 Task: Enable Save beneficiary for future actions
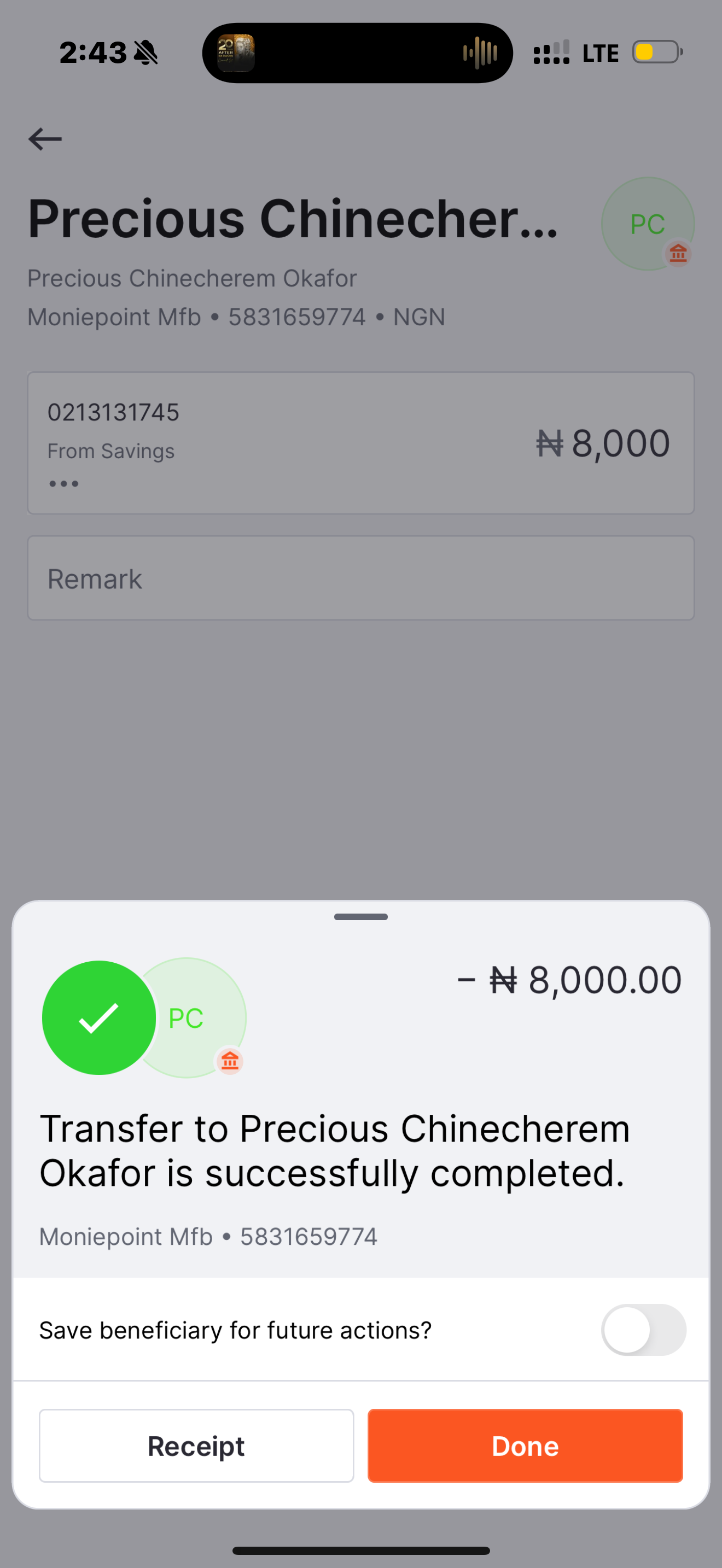tap(643, 1330)
